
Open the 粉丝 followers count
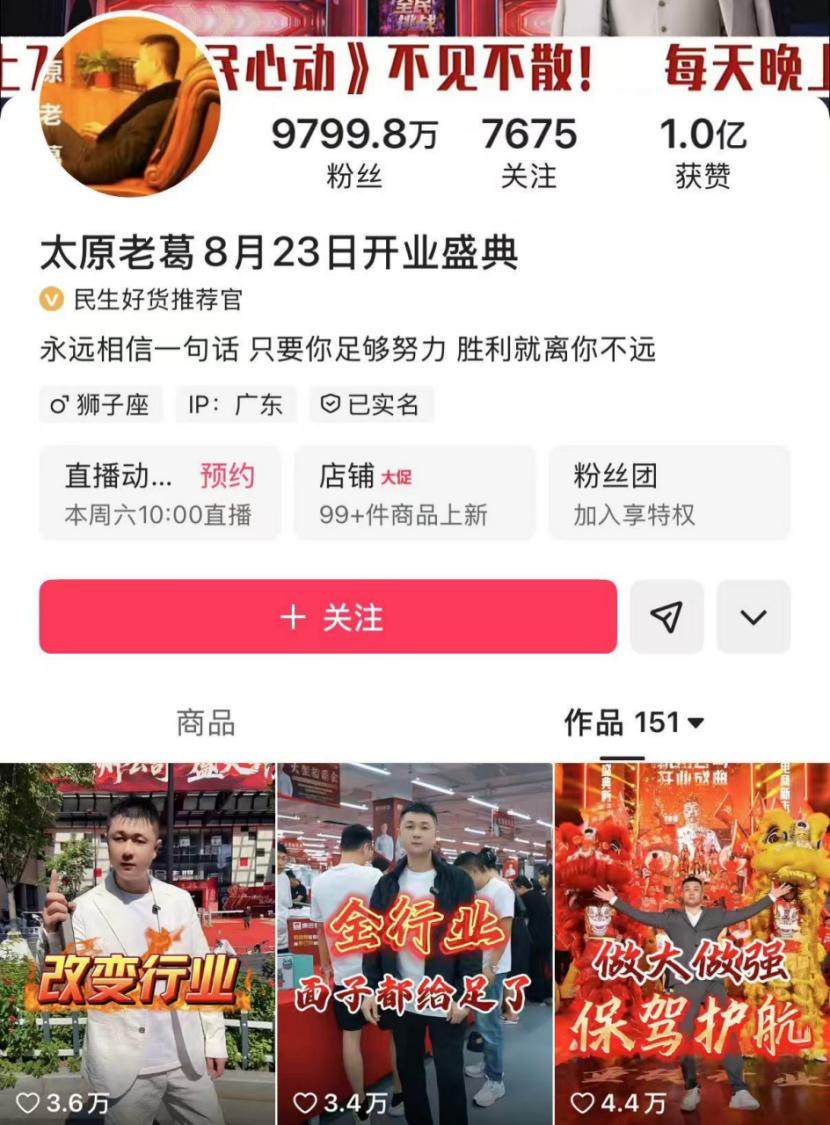click(354, 152)
